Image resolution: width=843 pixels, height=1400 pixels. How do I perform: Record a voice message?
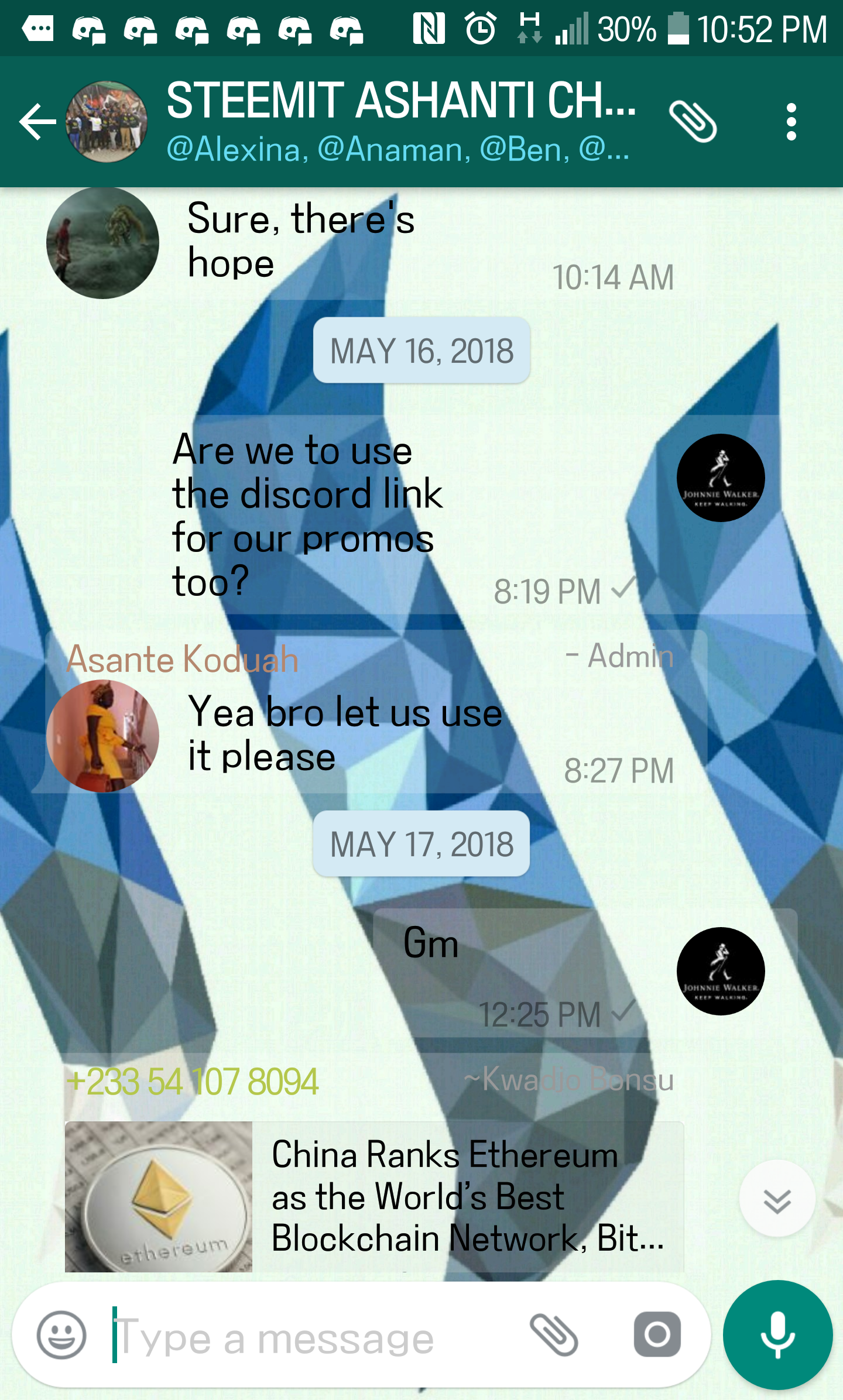pyautogui.click(x=777, y=1335)
